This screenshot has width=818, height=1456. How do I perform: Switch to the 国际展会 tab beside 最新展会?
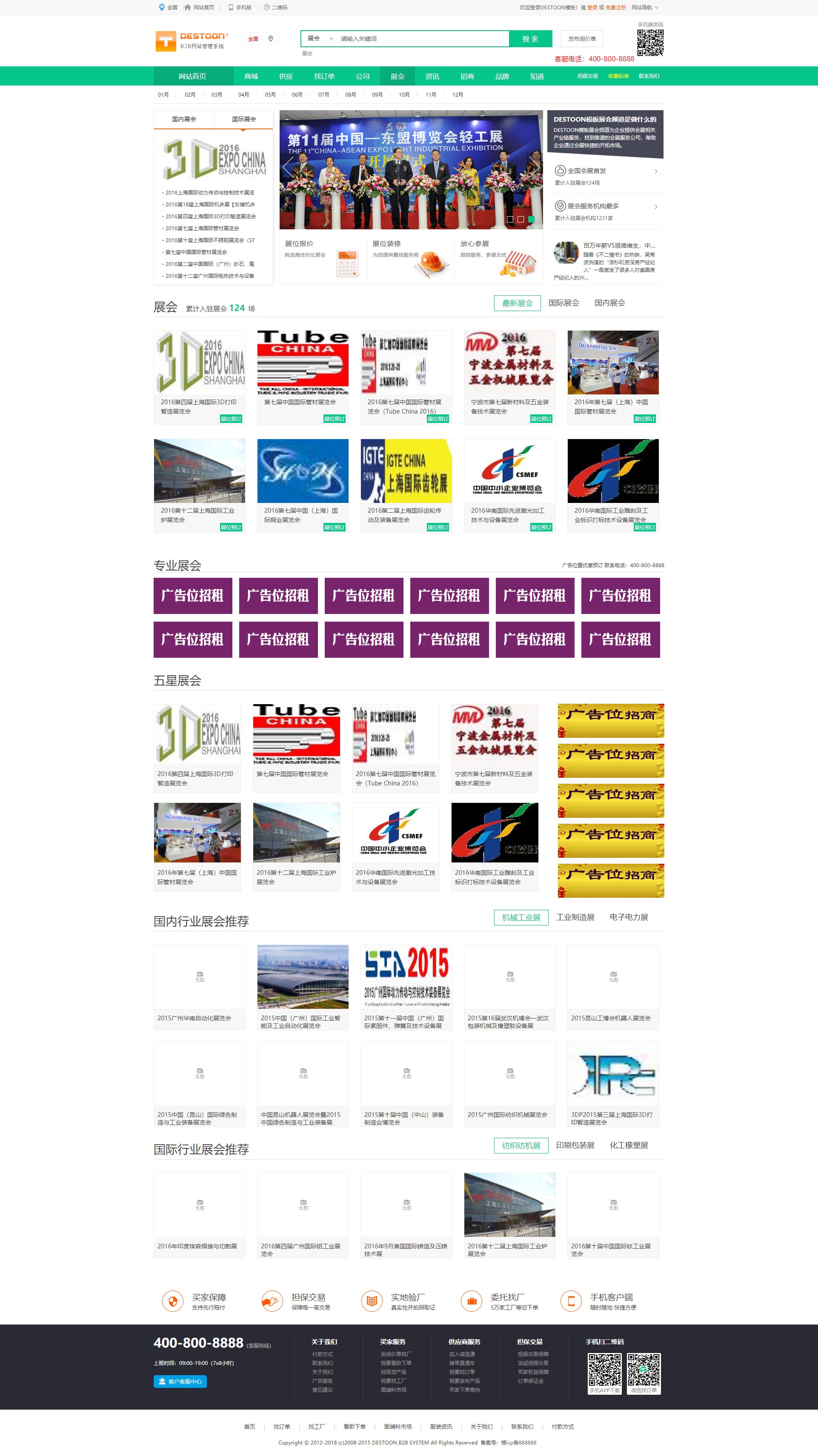pyautogui.click(x=563, y=303)
